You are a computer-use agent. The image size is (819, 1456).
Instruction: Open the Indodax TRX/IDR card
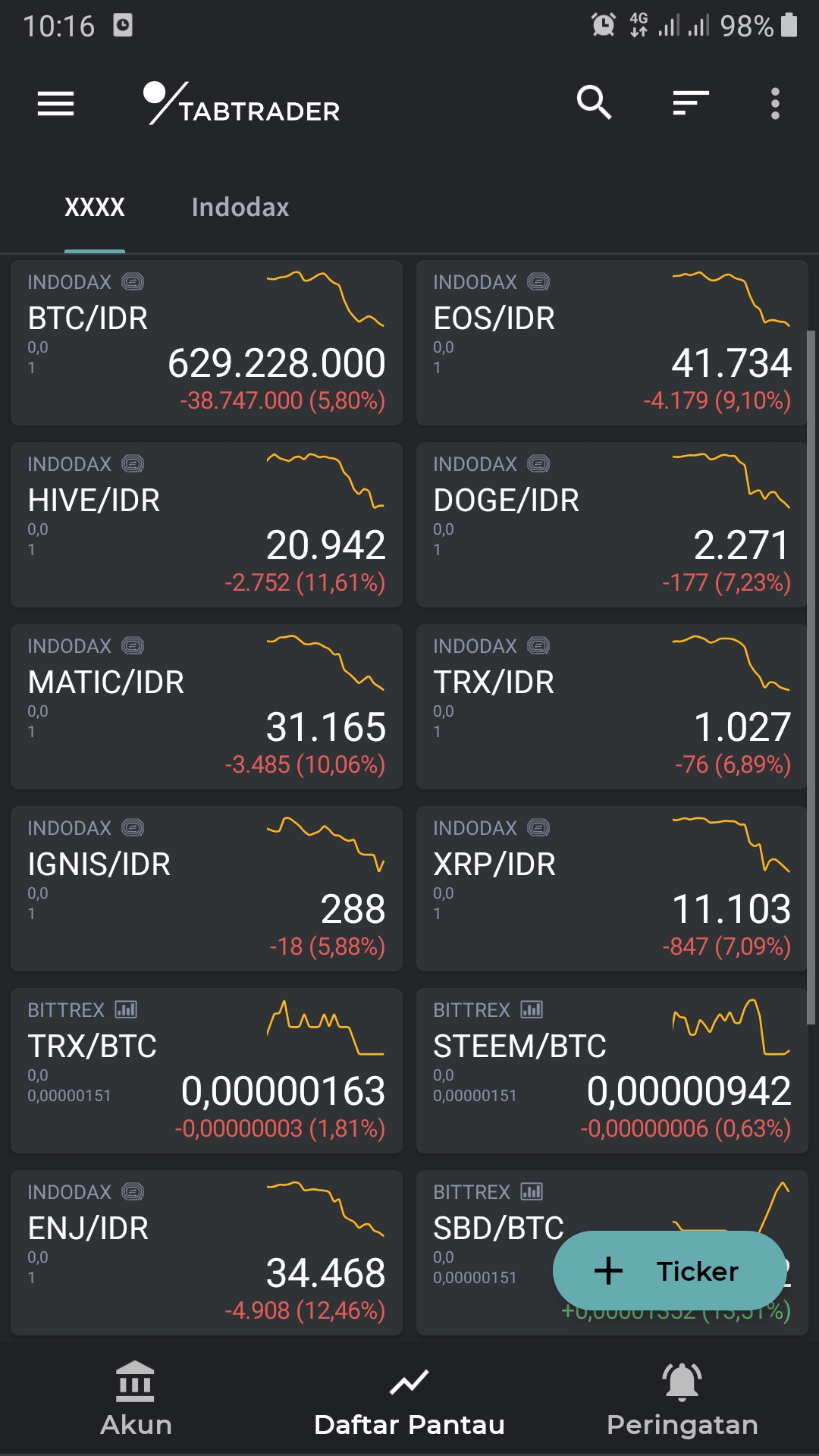[612, 707]
